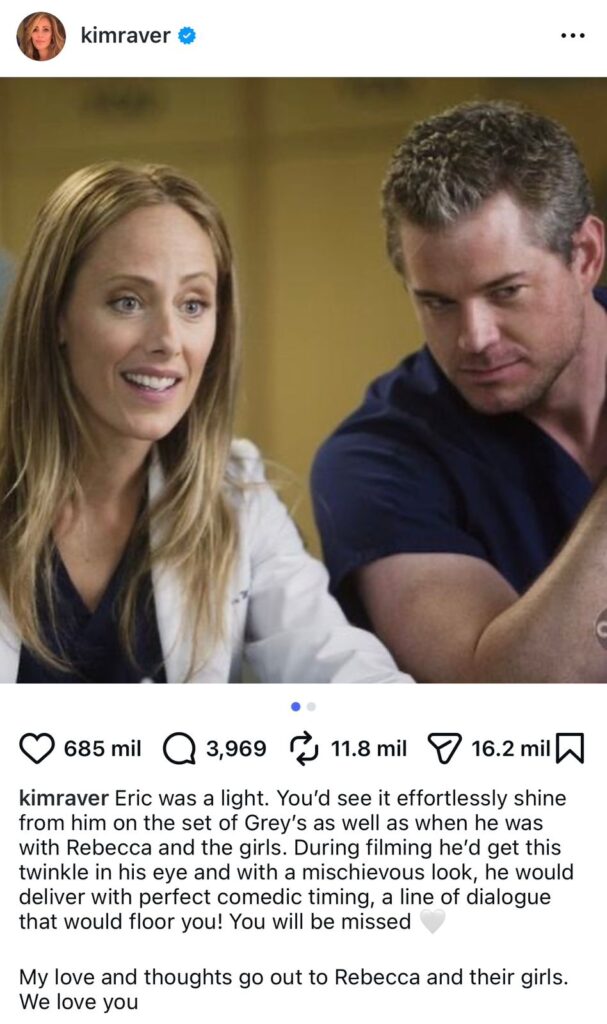Screen dimensions: 607x1024
Task: Open the post photo
Action: (x=303, y=380)
